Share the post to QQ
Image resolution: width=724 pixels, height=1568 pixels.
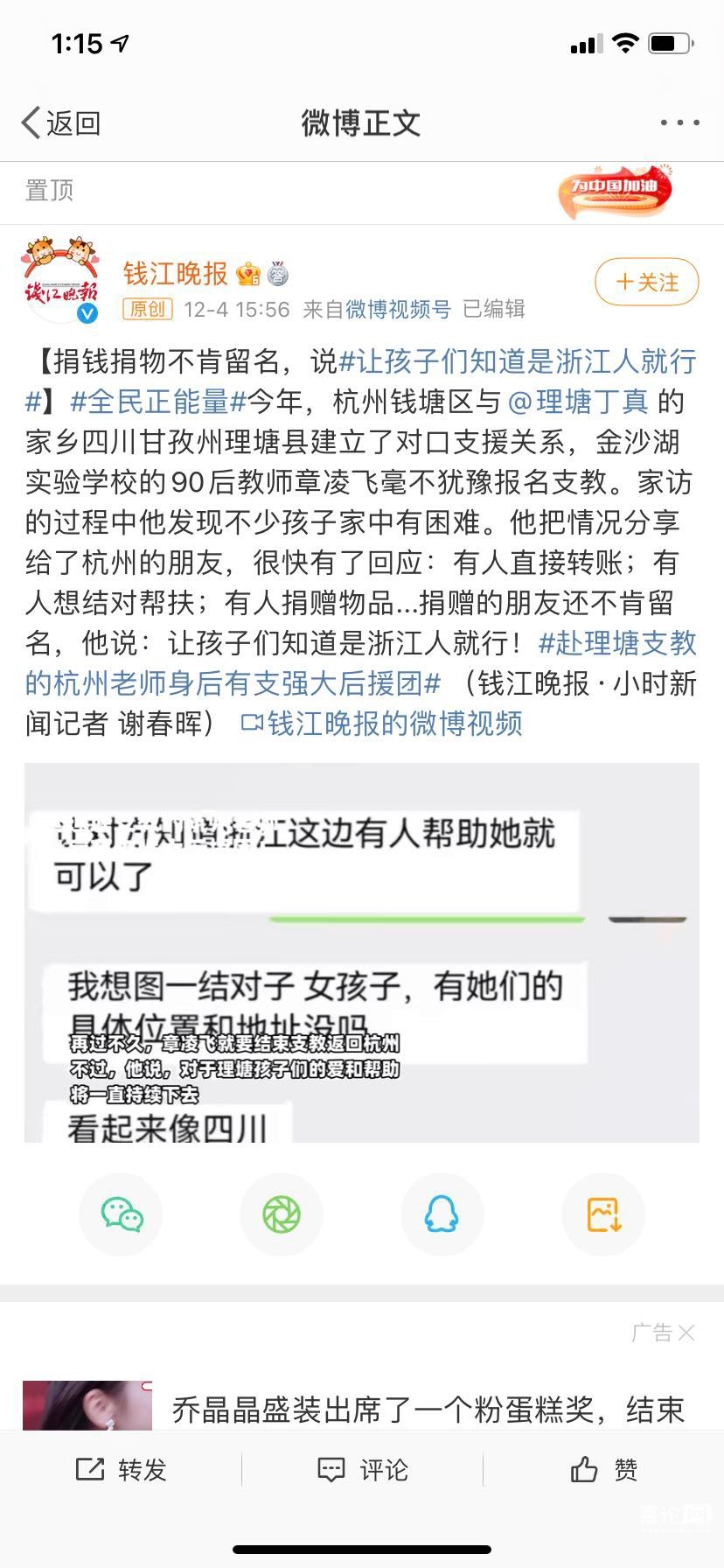[442, 1214]
